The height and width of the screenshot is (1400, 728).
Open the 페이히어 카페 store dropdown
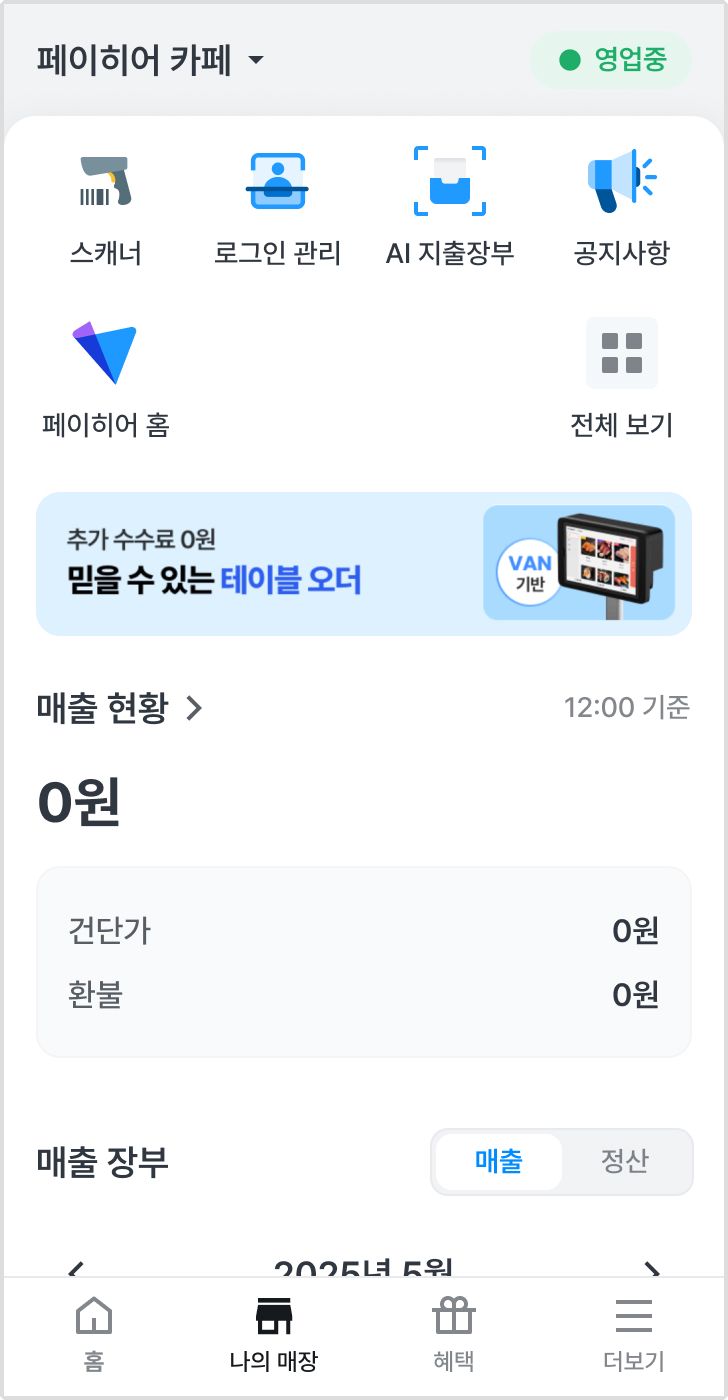coord(150,61)
